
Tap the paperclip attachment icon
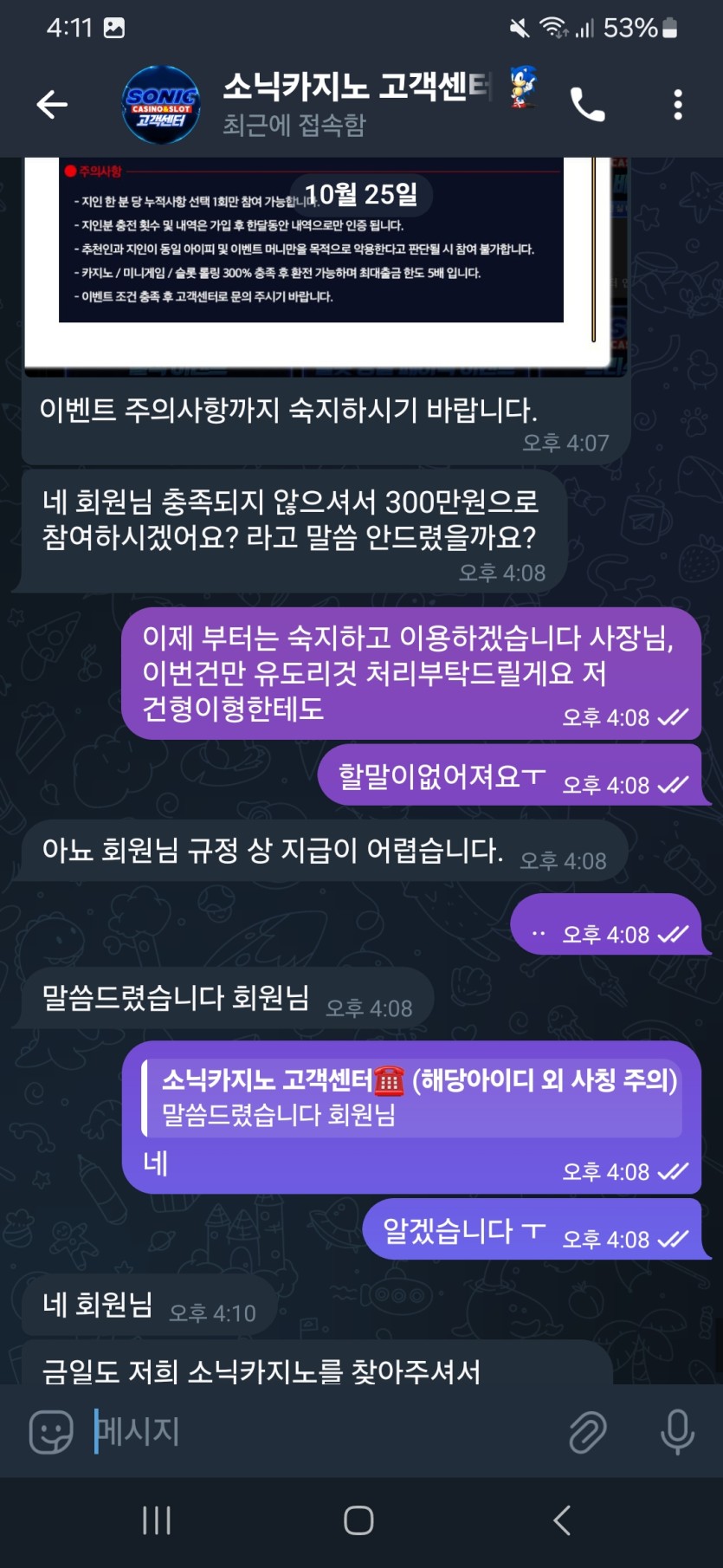tap(587, 1433)
